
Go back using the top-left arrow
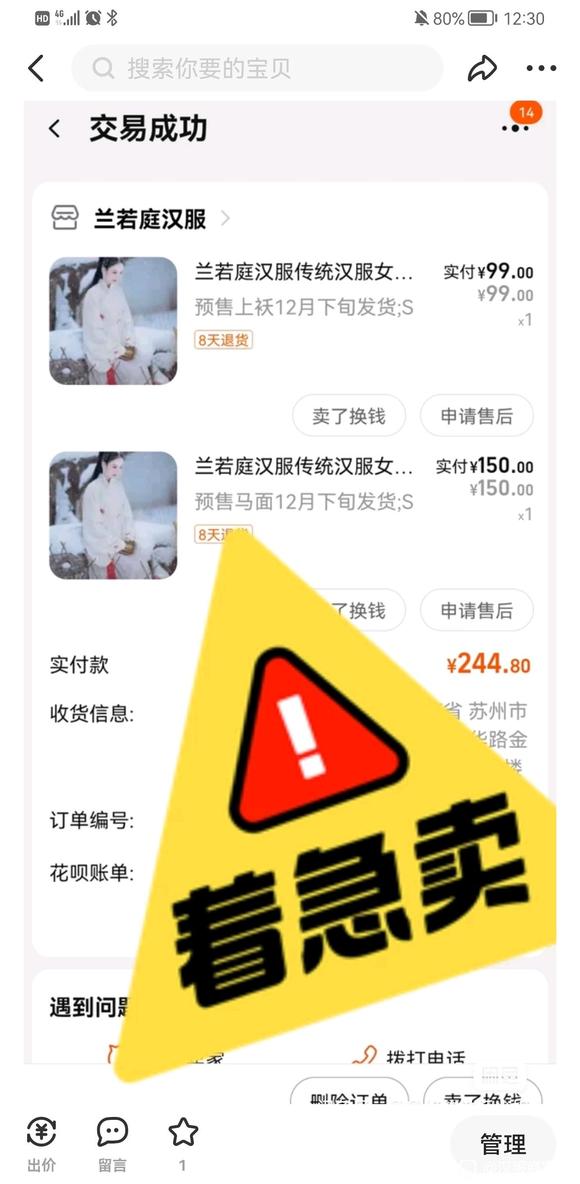click(x=36, y=68)
